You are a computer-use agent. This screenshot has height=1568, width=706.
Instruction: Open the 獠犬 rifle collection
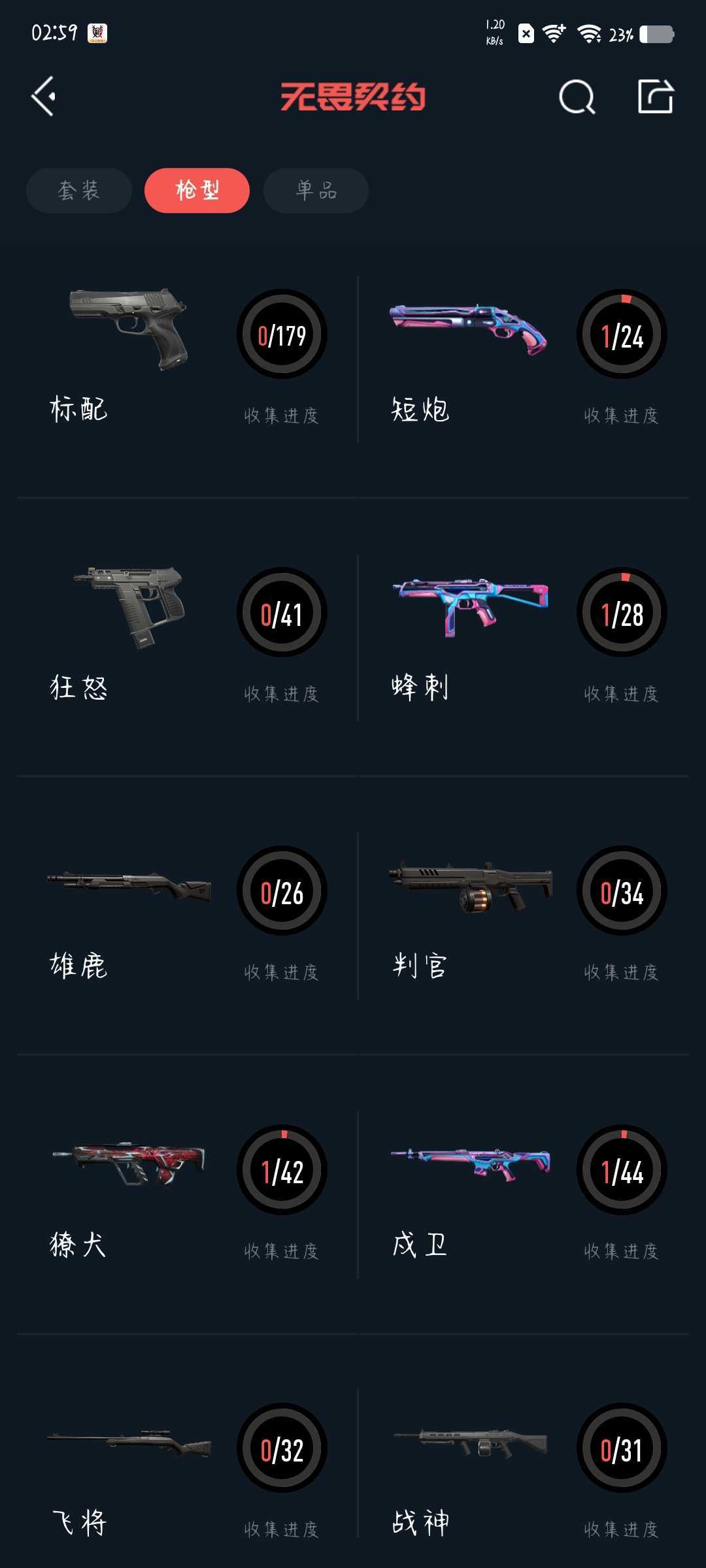[186, 1194]
